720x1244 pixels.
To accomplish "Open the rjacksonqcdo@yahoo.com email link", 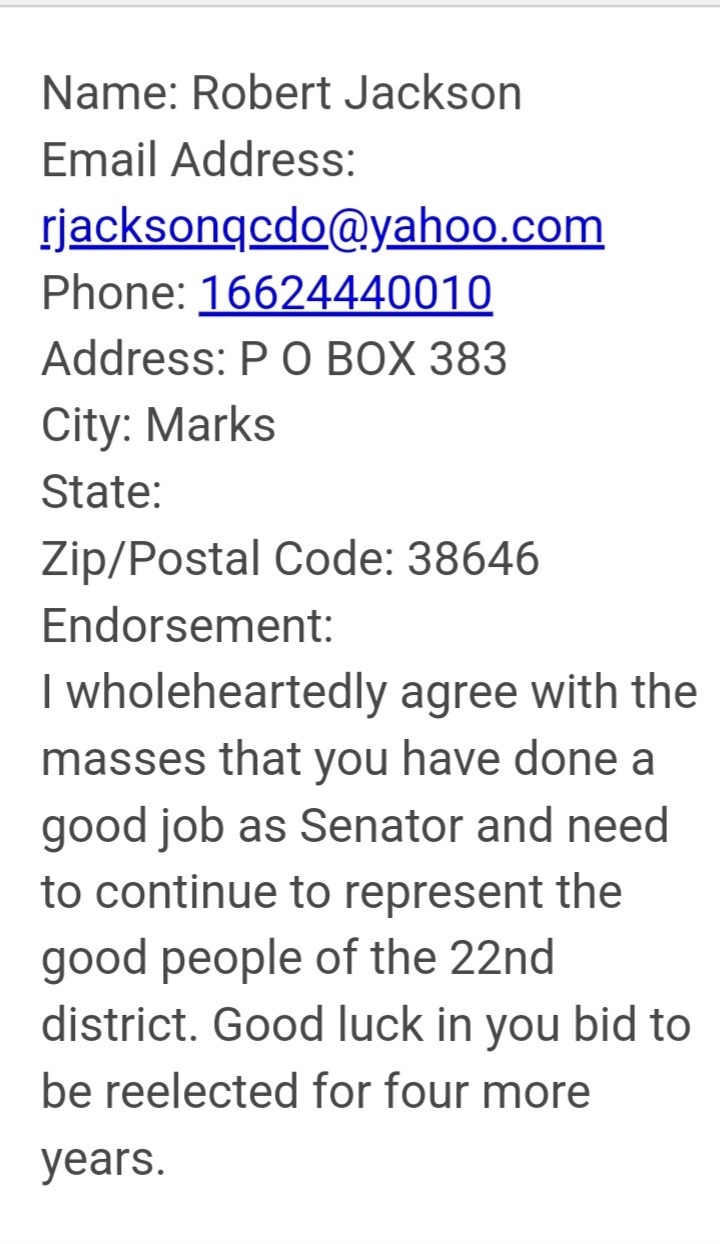I will 322,228.
